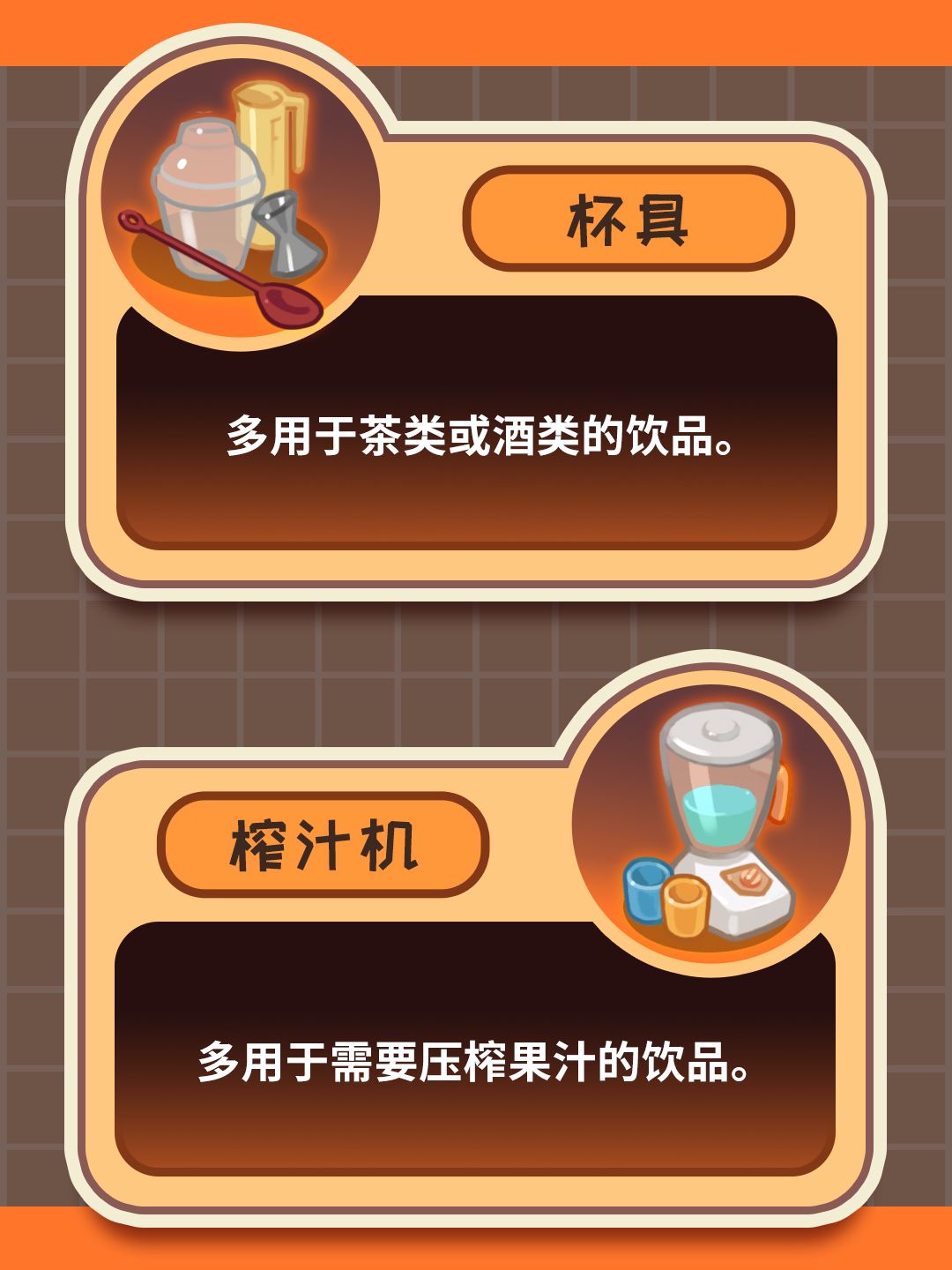Select the yellow measuring pitcher icon
This screenshot has width=952, height=1270.
pos(273,150)
